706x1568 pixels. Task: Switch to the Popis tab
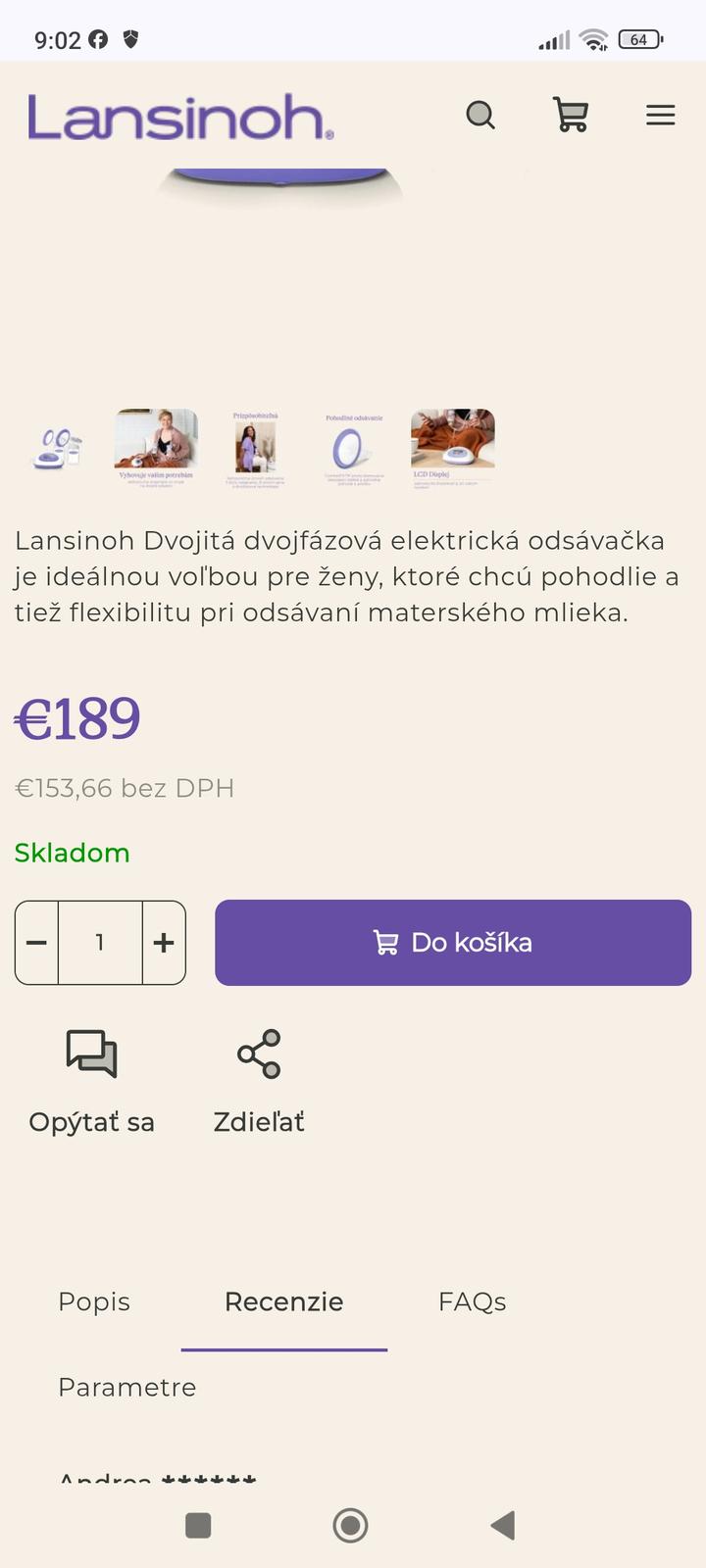[x=94, y=1301]
